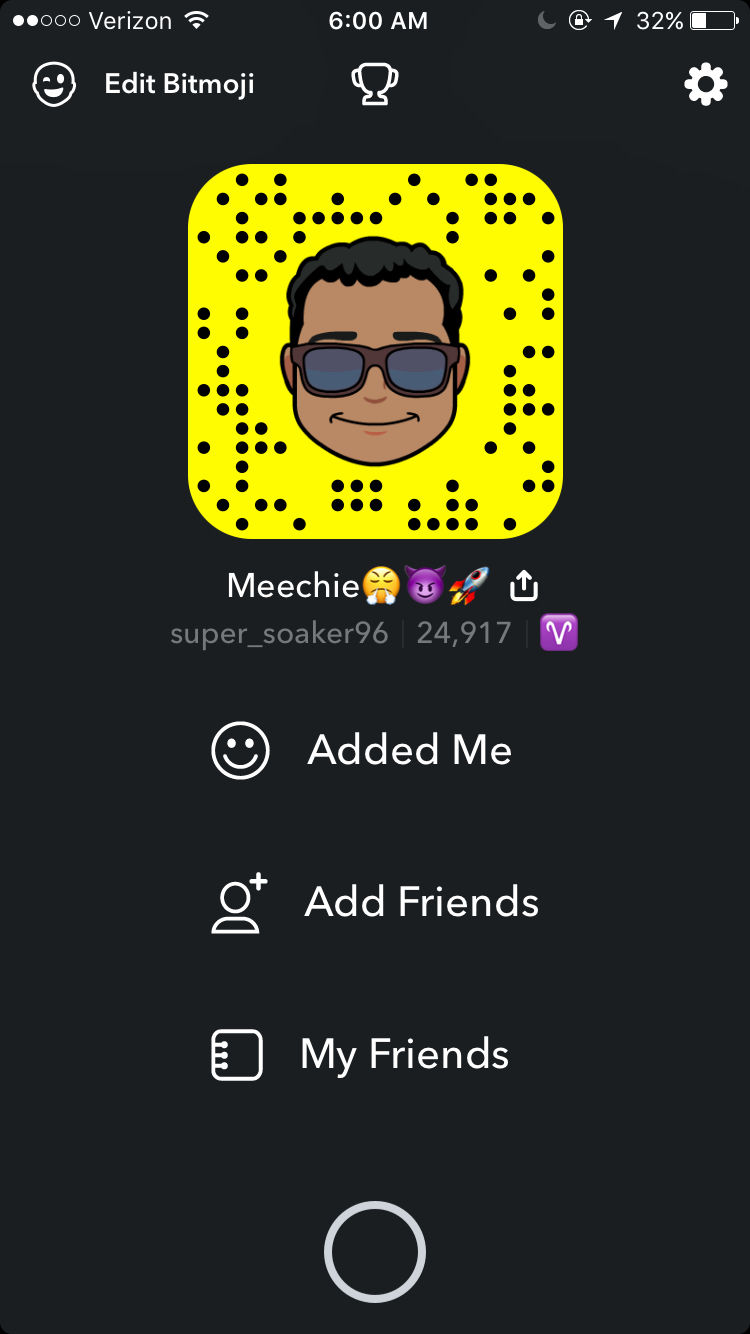Open the settings gear
This screenshot has width=750, height=1334.
(705, 84)
